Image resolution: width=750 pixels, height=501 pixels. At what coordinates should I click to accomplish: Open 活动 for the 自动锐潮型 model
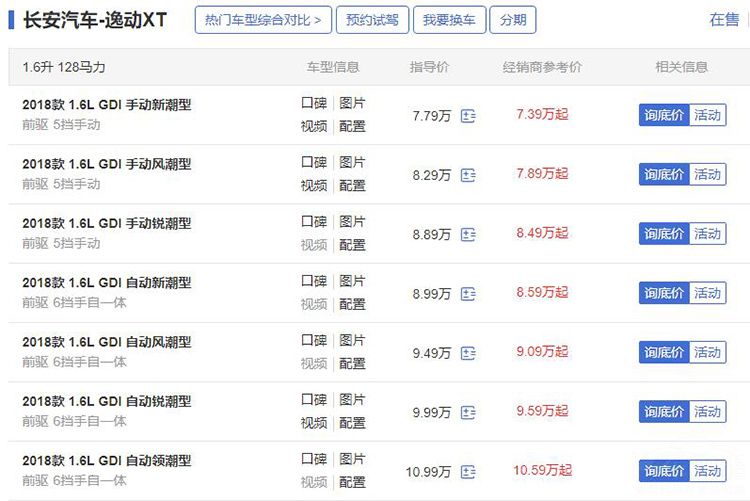pos(708,411)
